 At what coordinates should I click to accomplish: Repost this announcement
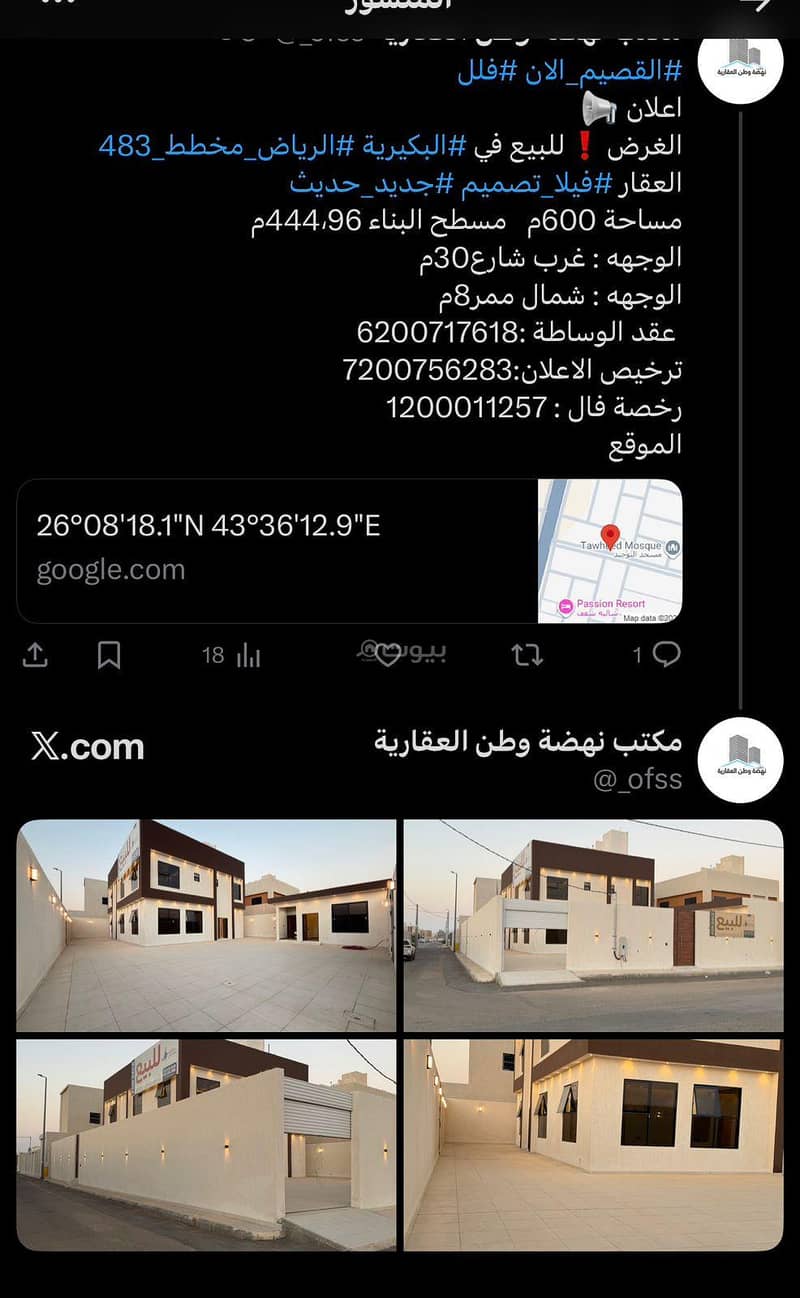point(527,655)
